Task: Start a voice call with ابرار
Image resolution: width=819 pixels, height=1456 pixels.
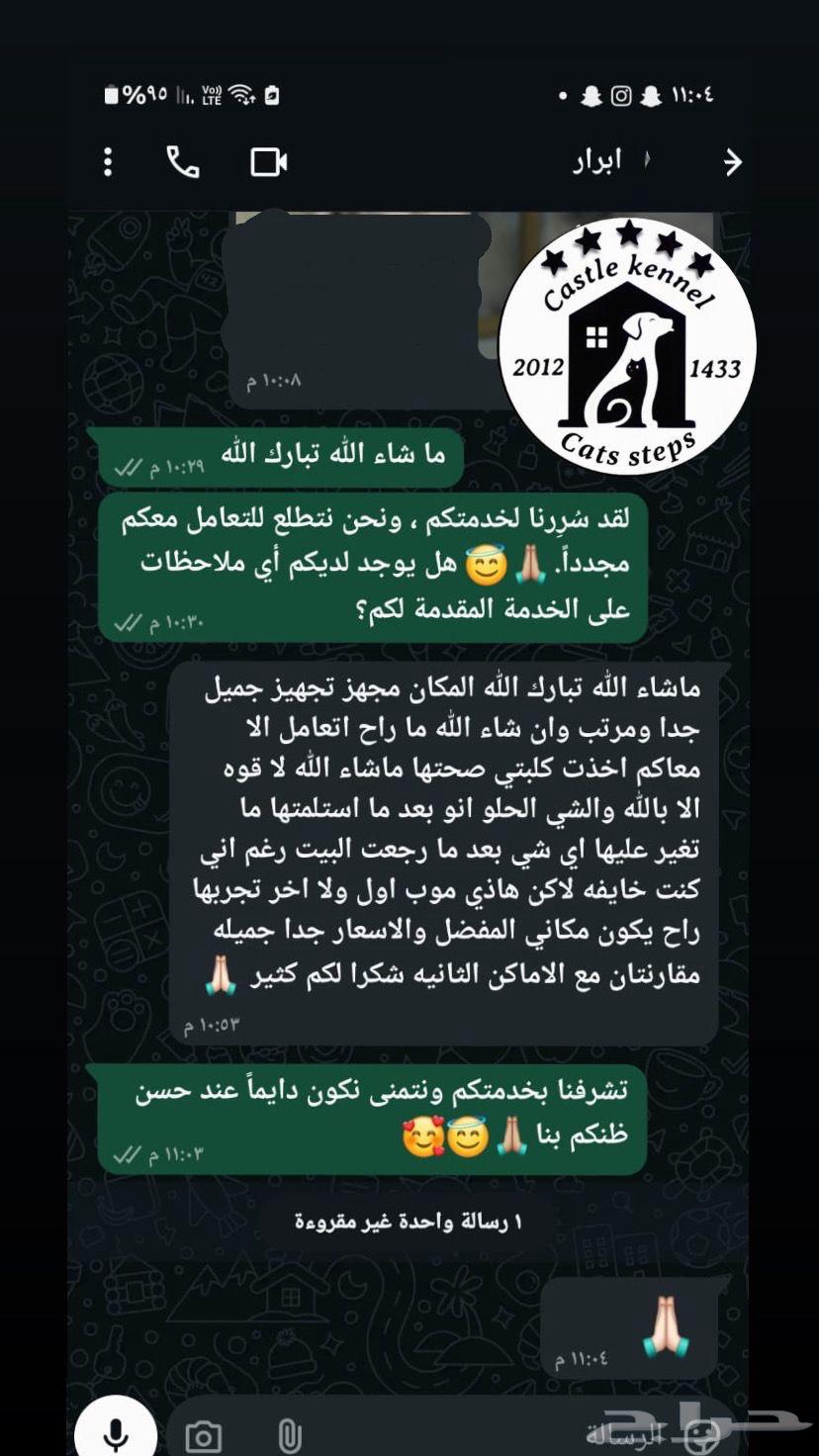Action: 183,162
